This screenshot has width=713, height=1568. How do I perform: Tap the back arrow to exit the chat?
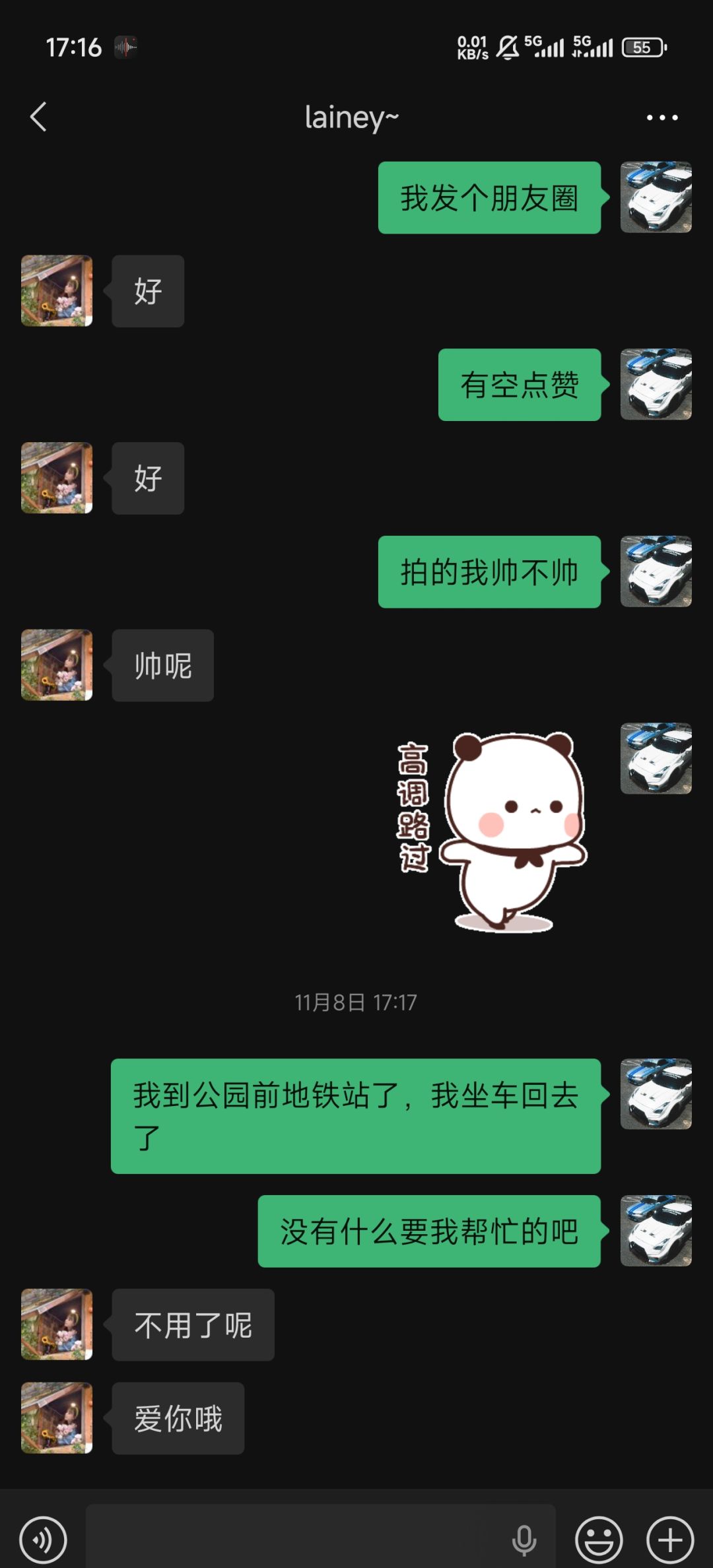(x=38, y=115)
